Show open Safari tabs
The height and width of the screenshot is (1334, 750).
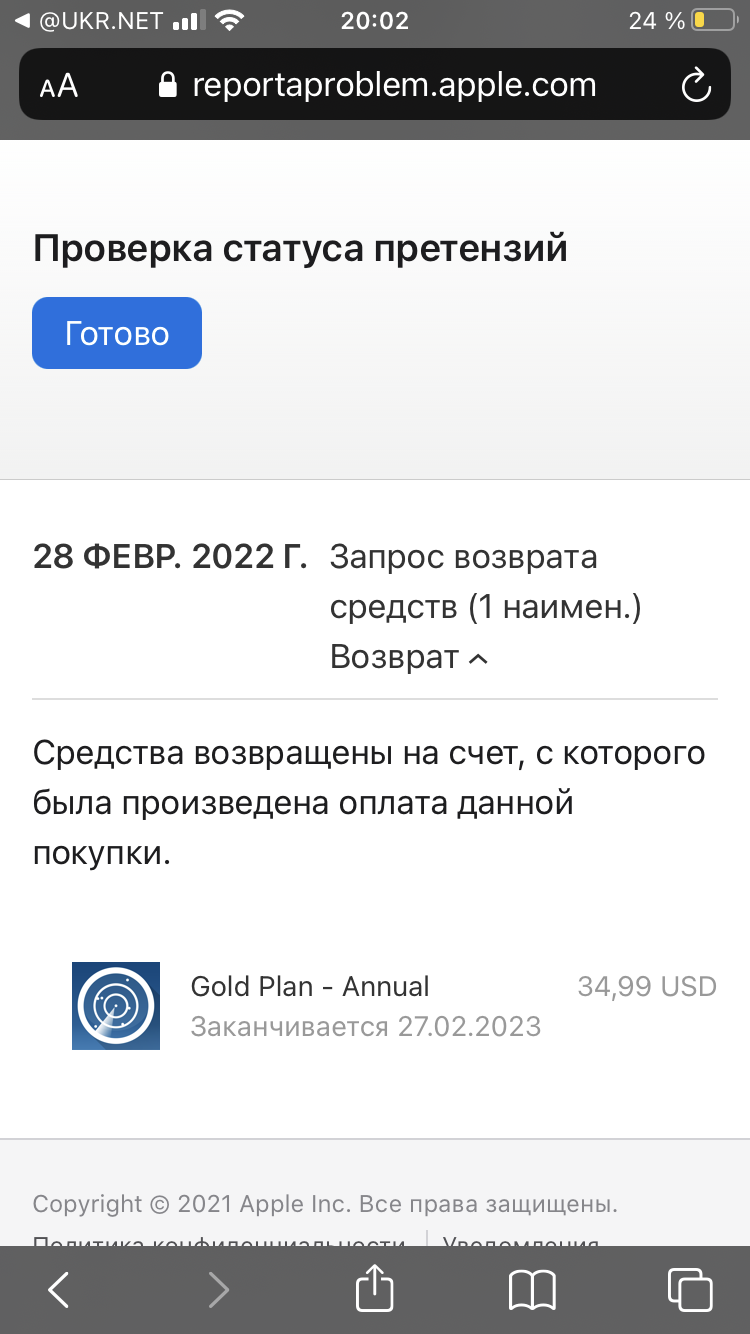[689, 1289]
